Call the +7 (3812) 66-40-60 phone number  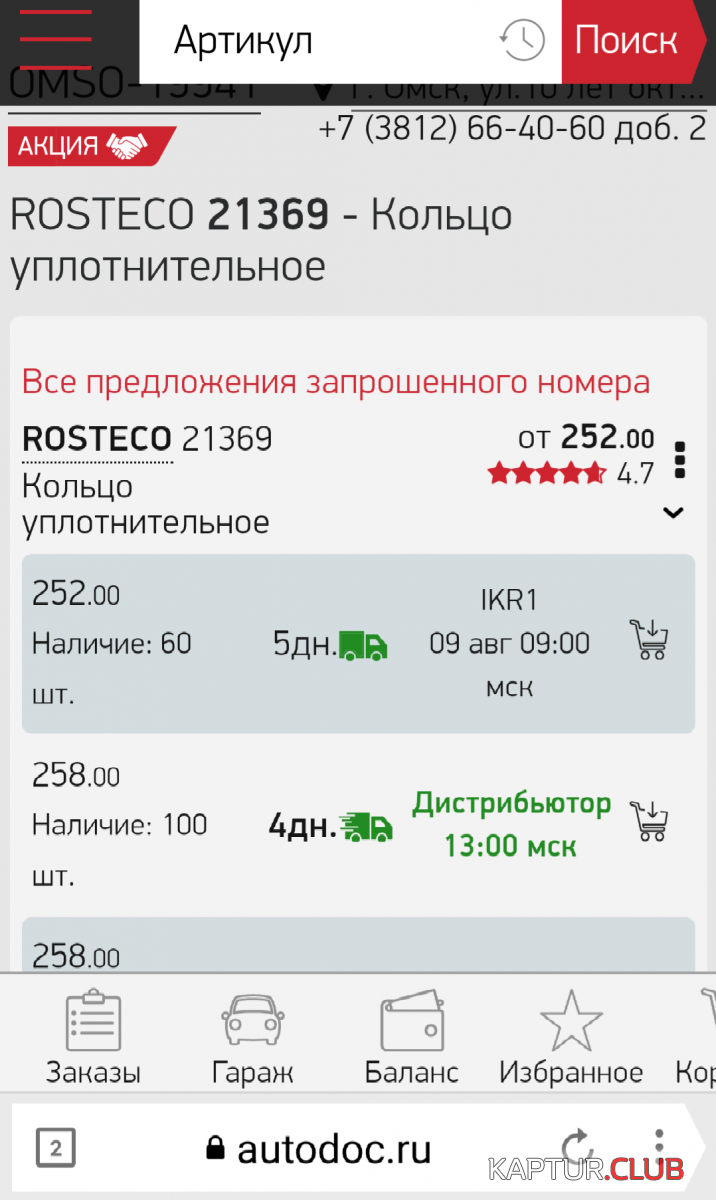tap(512, 130)
